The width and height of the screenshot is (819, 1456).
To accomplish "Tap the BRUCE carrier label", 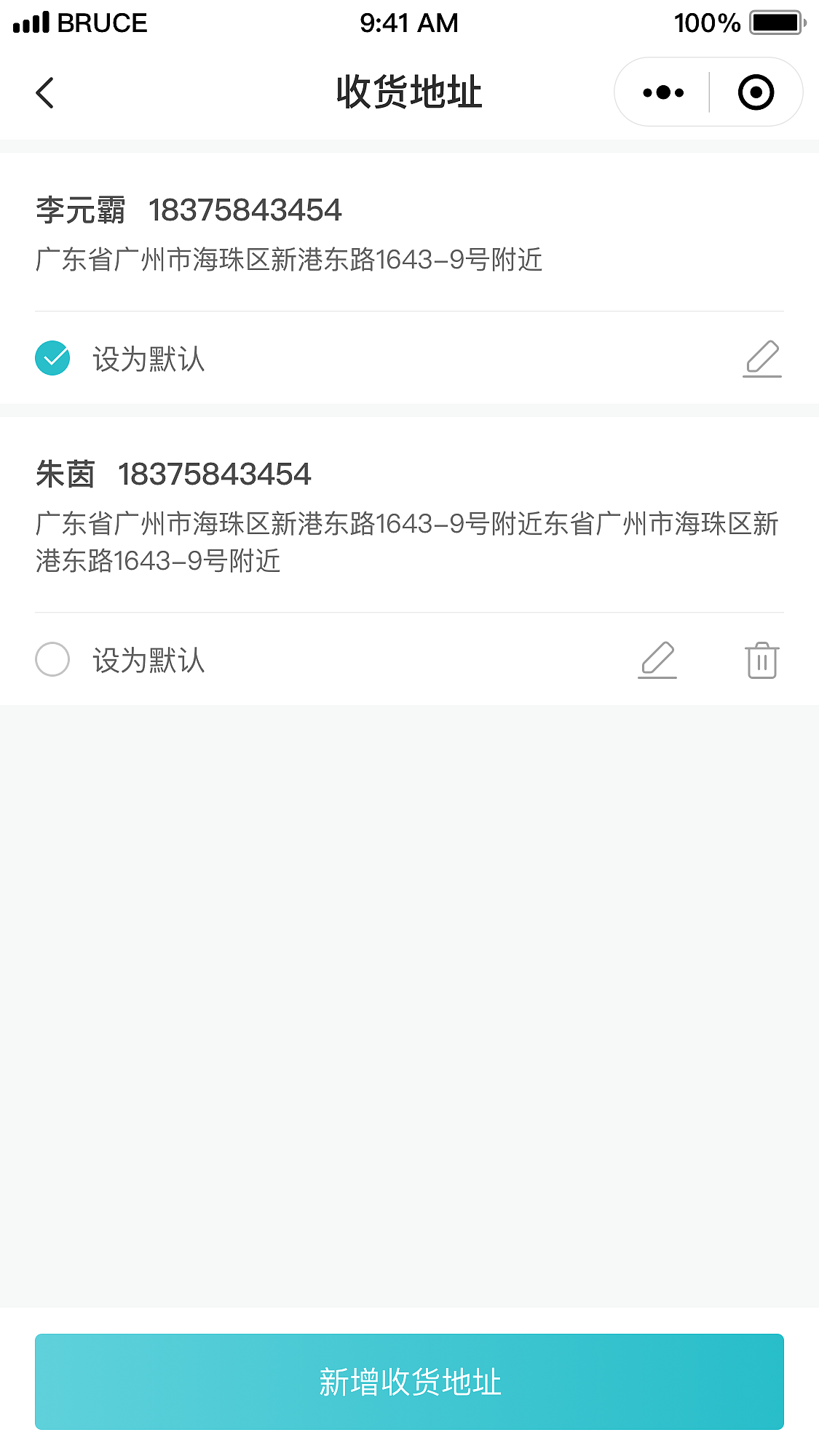I will [102, 23].
